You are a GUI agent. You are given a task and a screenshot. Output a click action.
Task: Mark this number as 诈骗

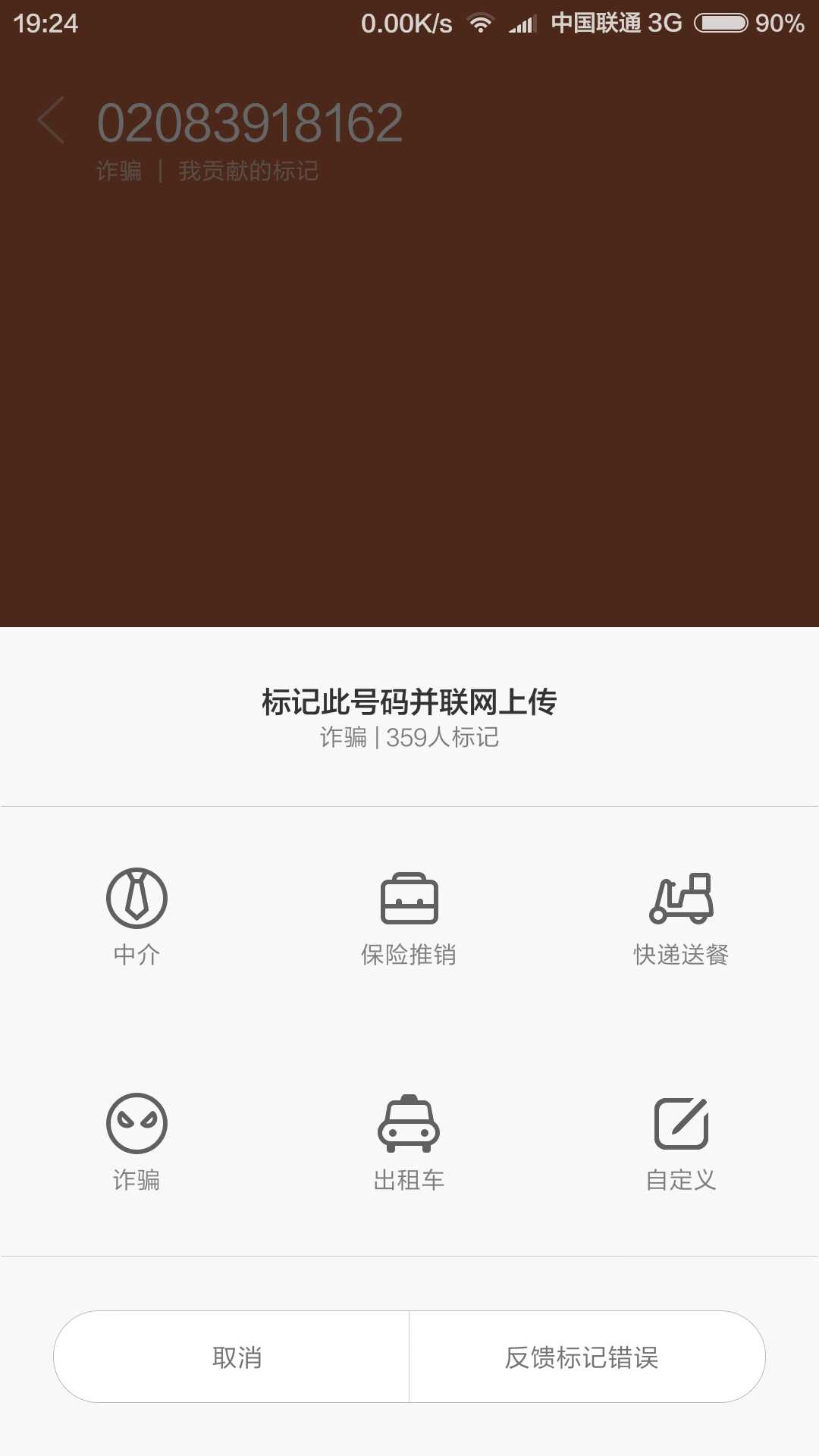coord(136,1141)
